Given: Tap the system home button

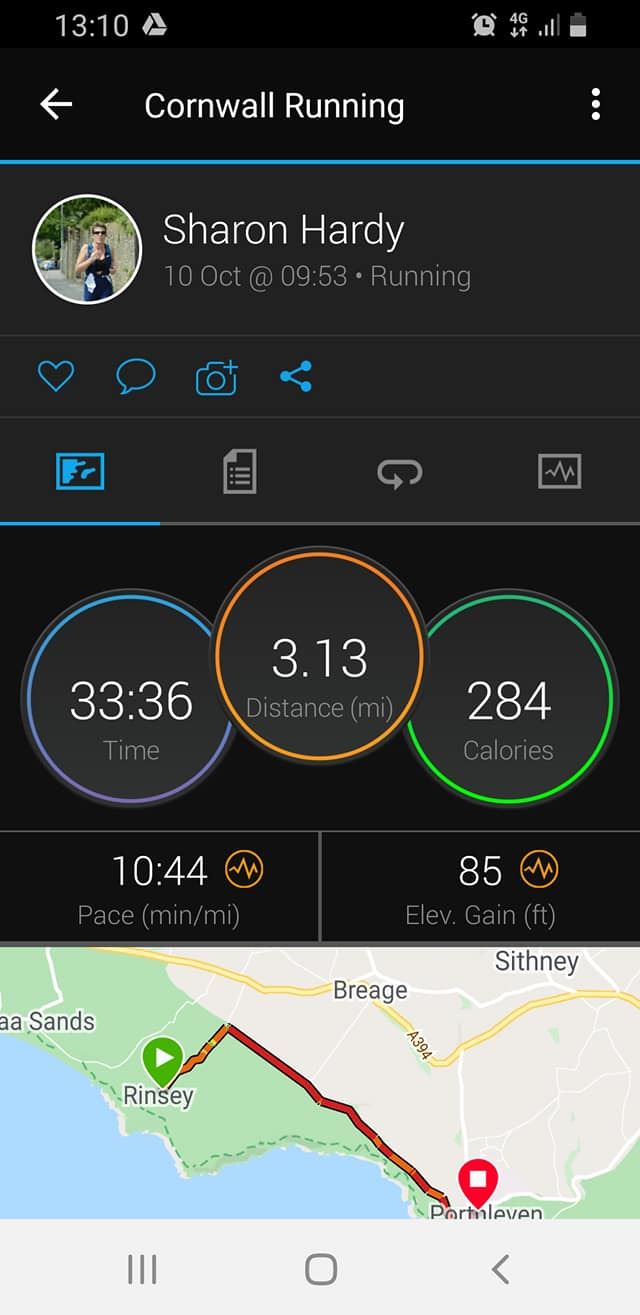Looking at the screenshot, I should point(320,1269).
